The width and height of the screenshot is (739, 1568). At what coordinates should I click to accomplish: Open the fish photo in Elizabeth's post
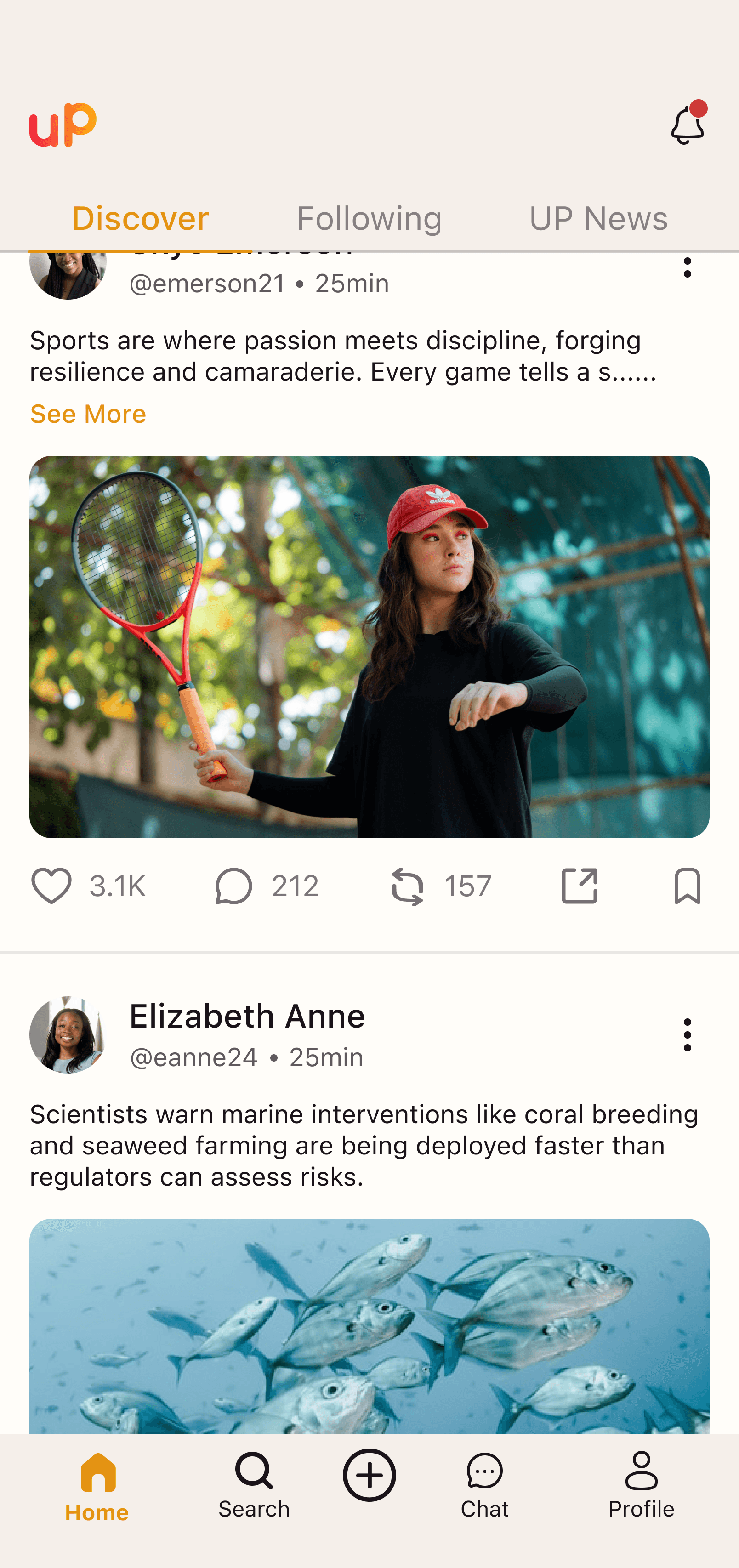(369, 1326)
